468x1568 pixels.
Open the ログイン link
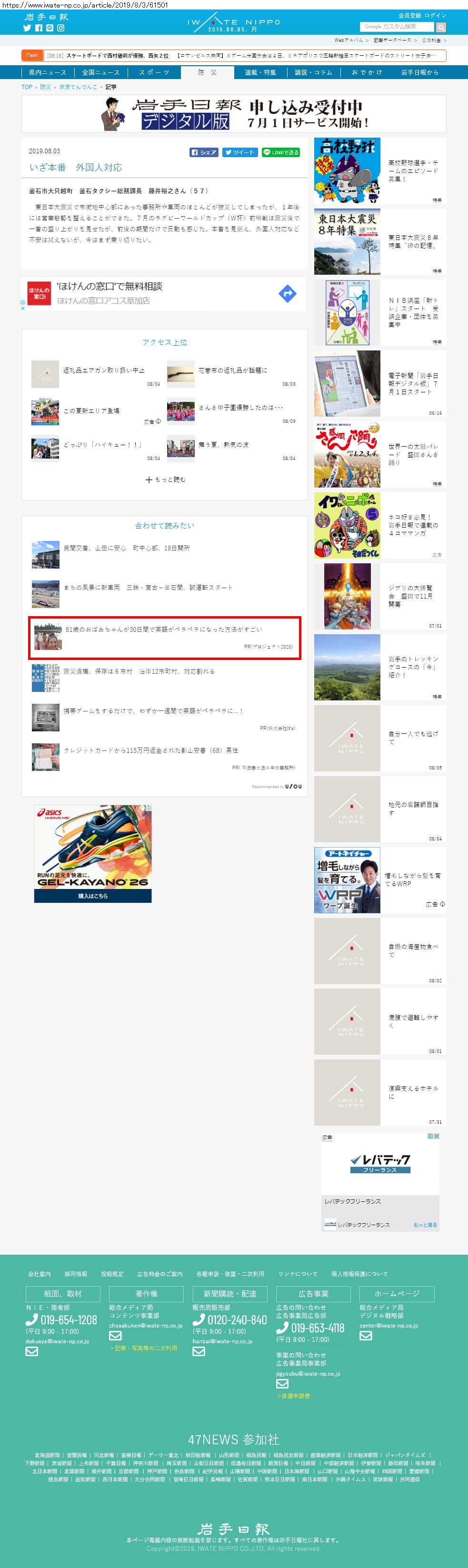tap(435, 15)
